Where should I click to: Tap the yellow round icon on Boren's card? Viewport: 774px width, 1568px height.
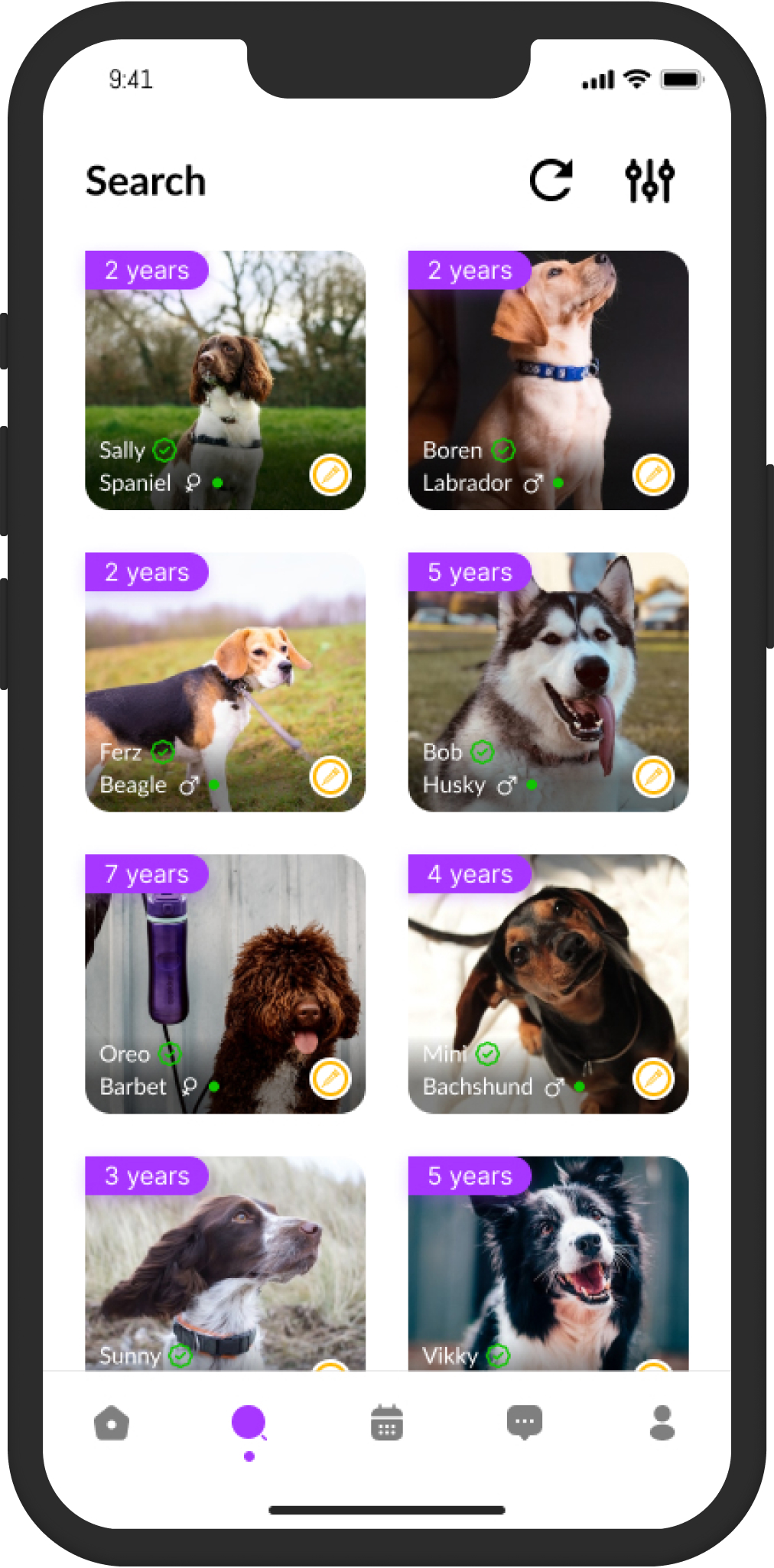[653, 475]
